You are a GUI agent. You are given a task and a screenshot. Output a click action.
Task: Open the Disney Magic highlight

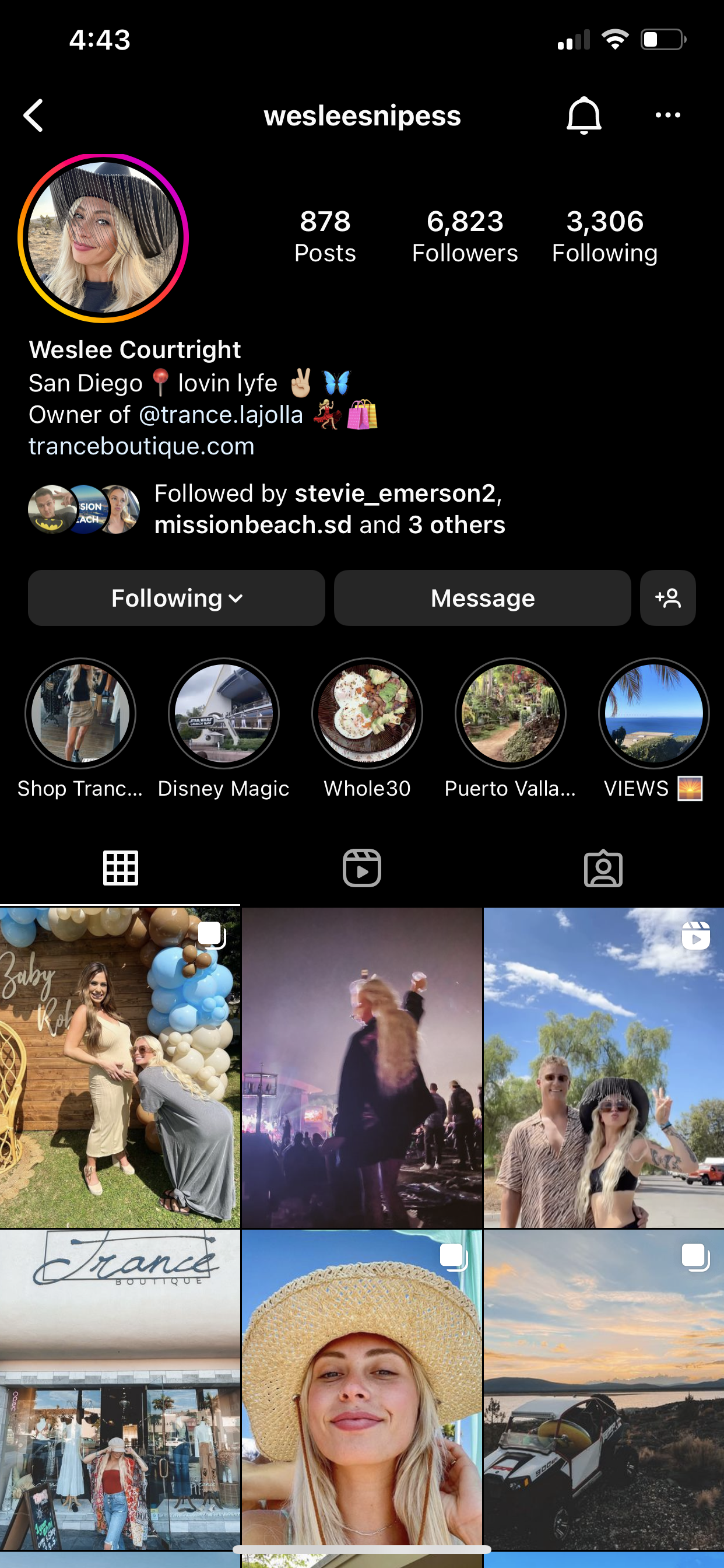pyautogui.click(x=224, y=713)
